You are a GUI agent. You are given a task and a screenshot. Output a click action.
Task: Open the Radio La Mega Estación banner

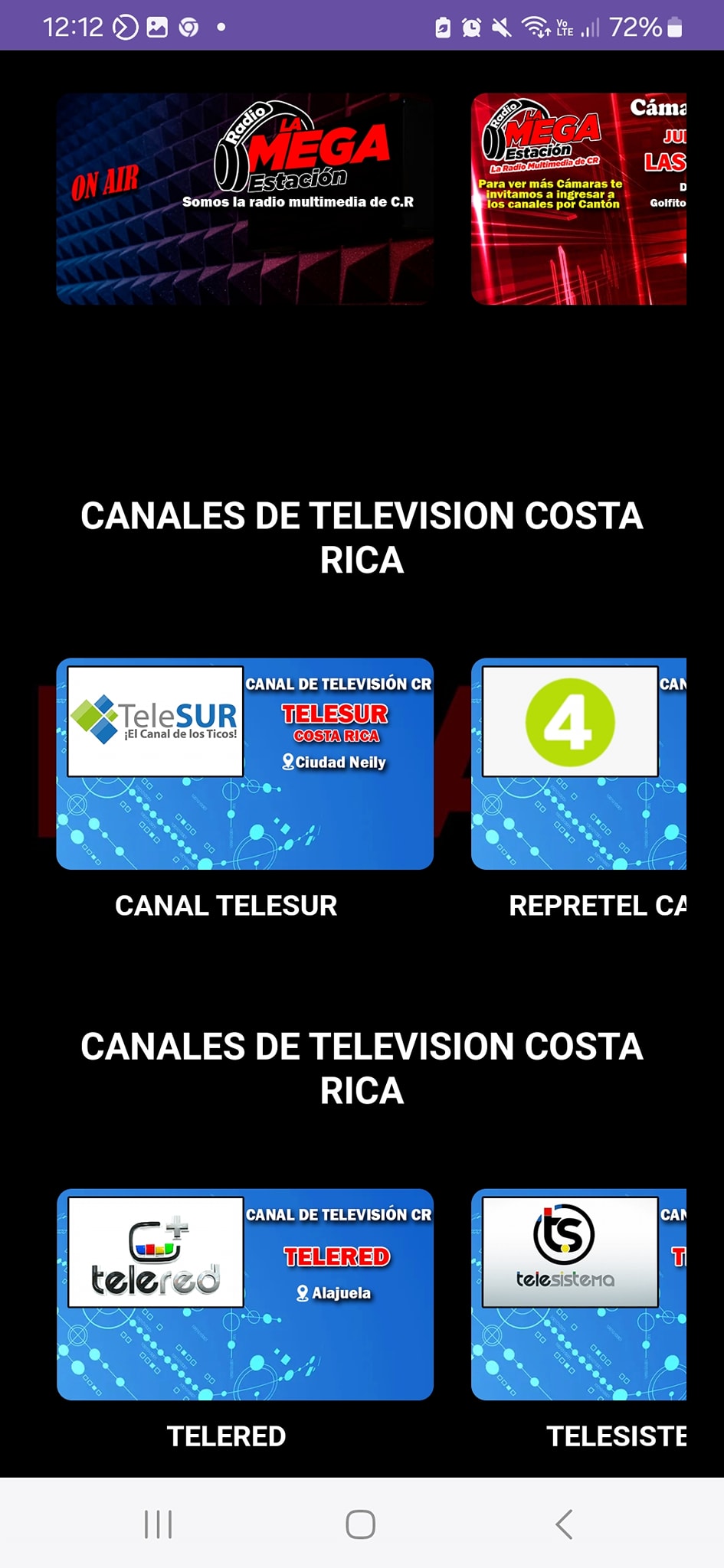click(245, 199)
